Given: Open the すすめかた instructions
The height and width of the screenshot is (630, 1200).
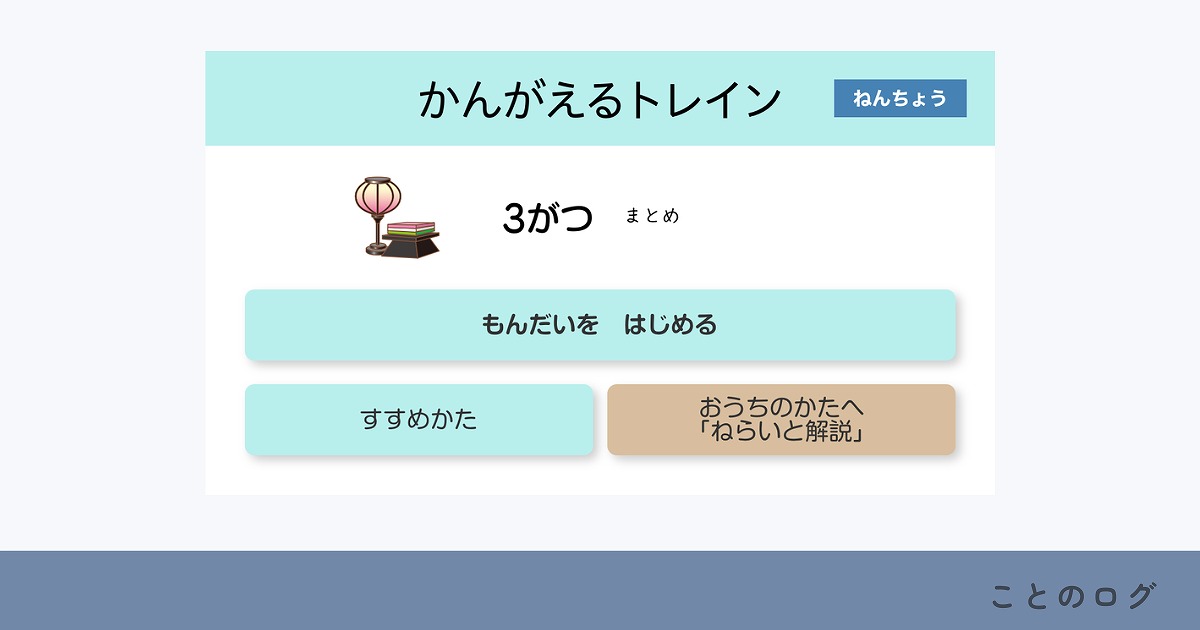Looking at the screenshot, I should pos(419,420).
